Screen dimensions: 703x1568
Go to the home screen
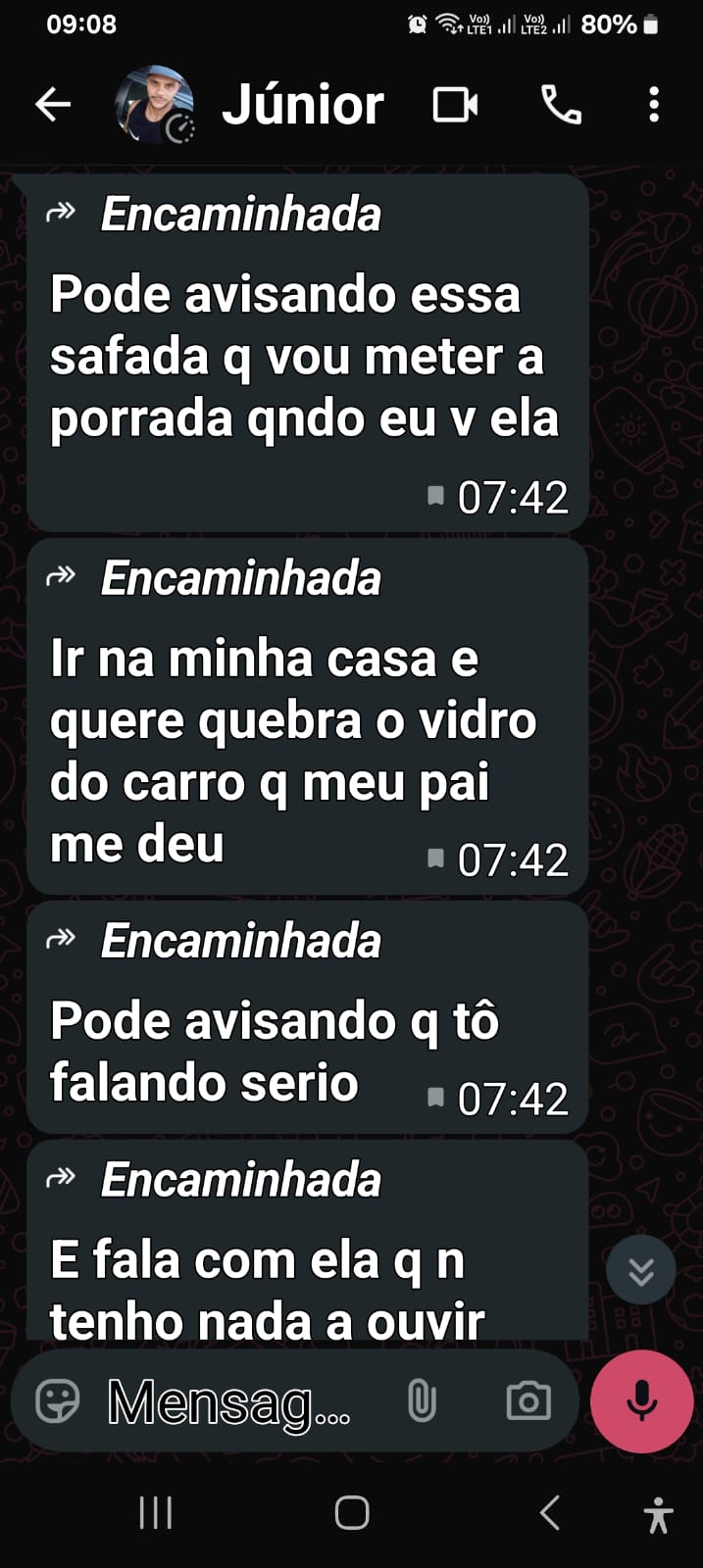352,1513
